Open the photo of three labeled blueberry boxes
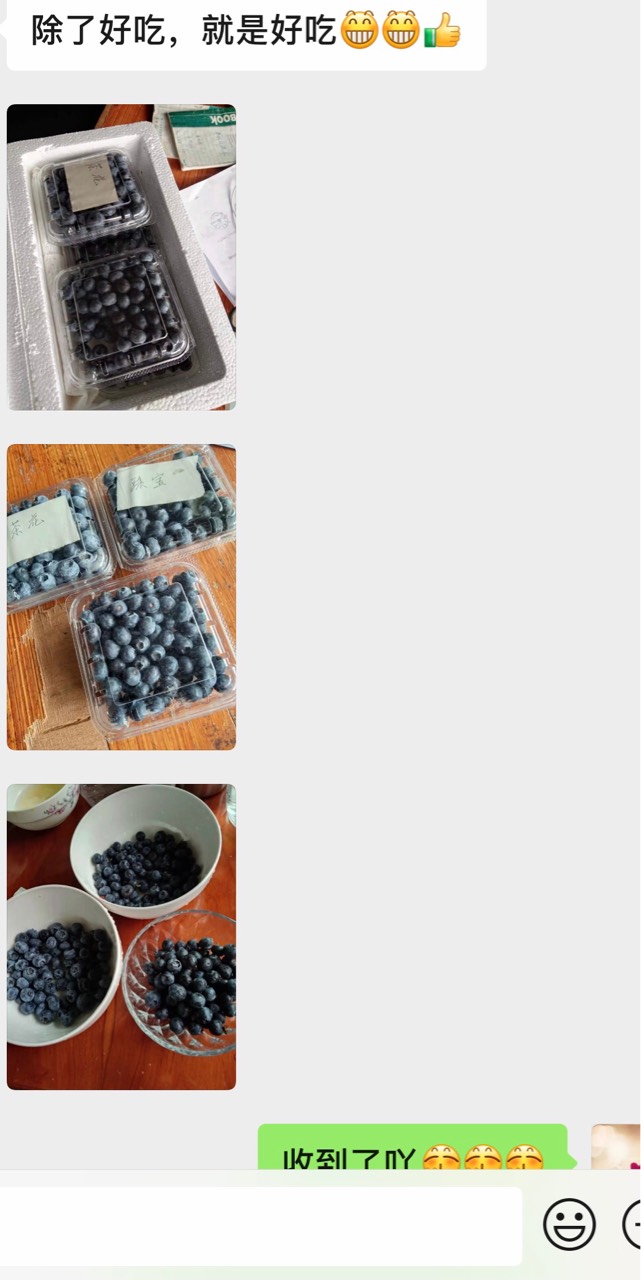This screenshot has height=1280, width=641. click(121, 597)
